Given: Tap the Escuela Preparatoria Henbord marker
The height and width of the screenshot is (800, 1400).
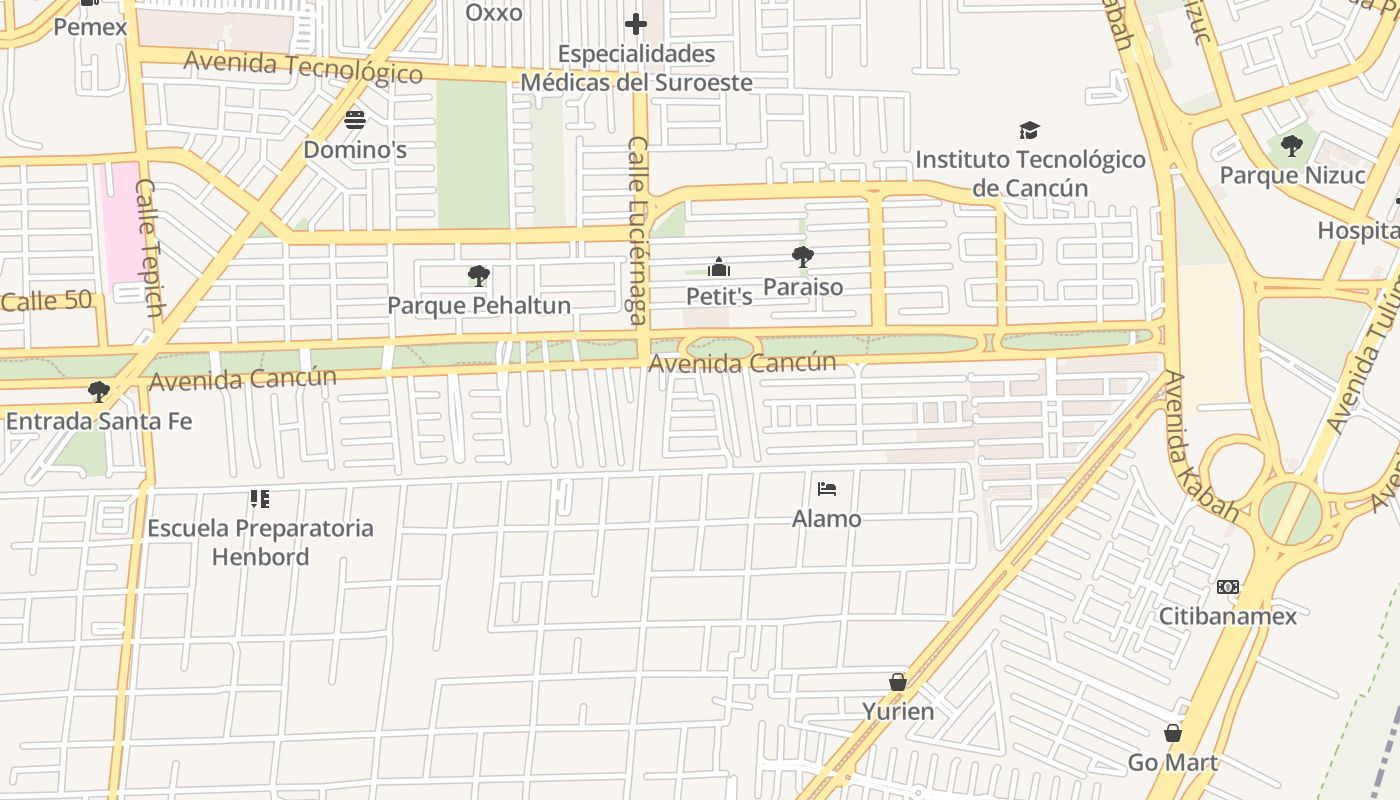Looking at the screenshot, I should tap(260, 498).
